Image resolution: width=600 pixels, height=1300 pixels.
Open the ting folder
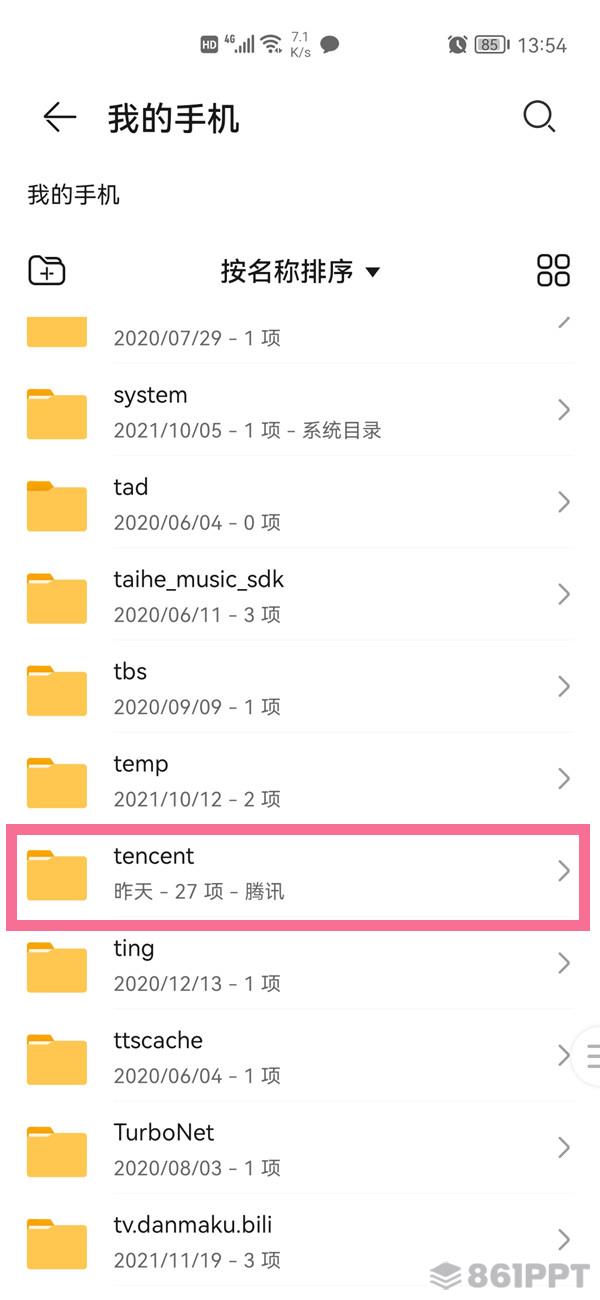pos(300,963)
